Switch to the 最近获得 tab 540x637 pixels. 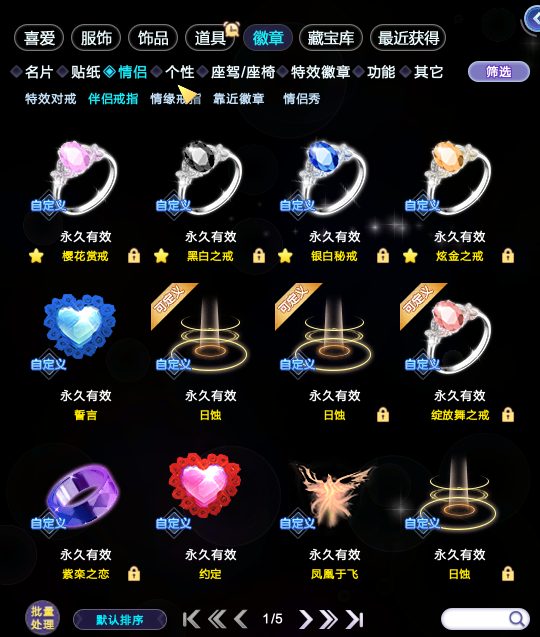(408, 38)
